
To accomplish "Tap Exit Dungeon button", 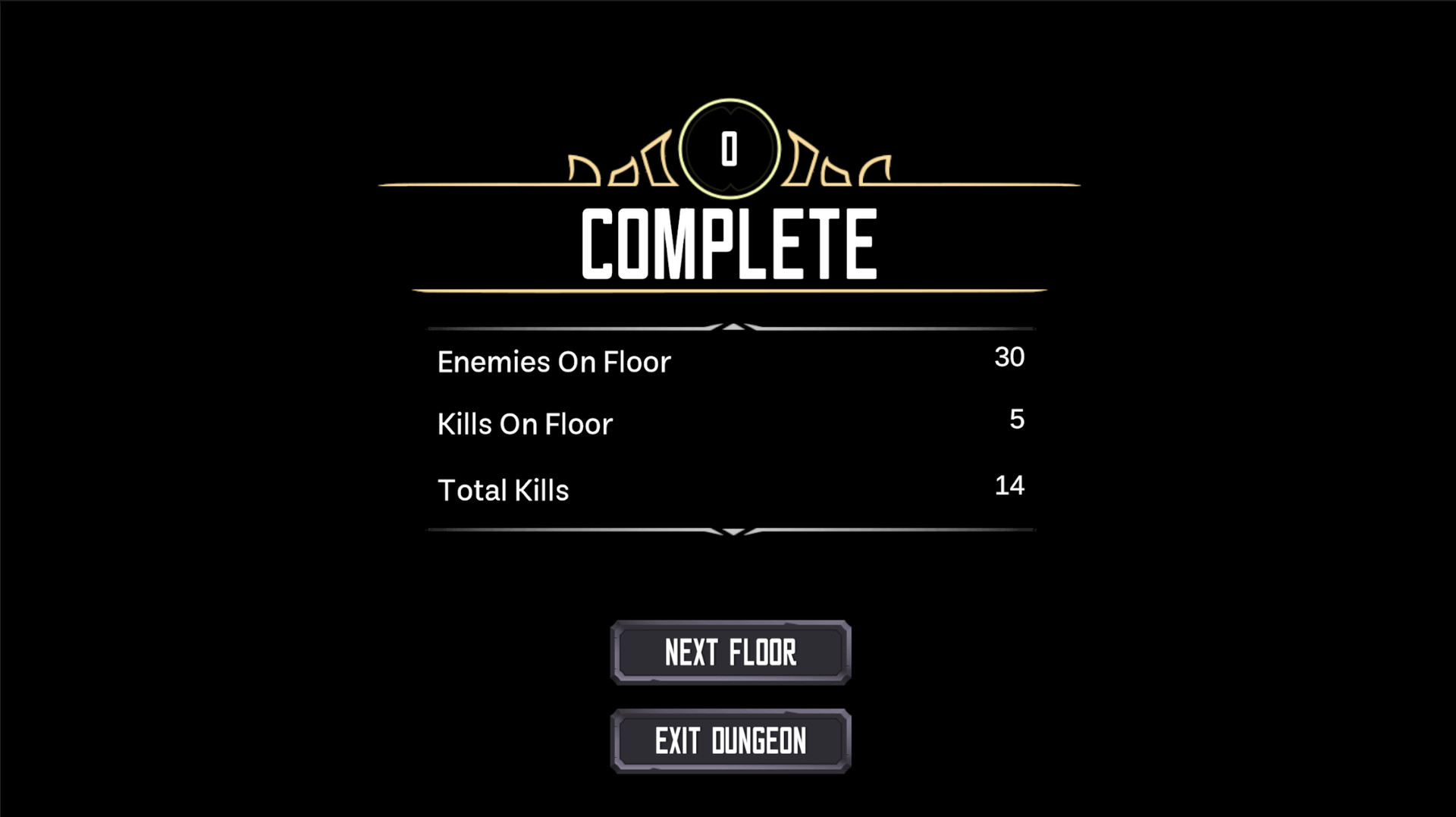I will pos(730,741).
